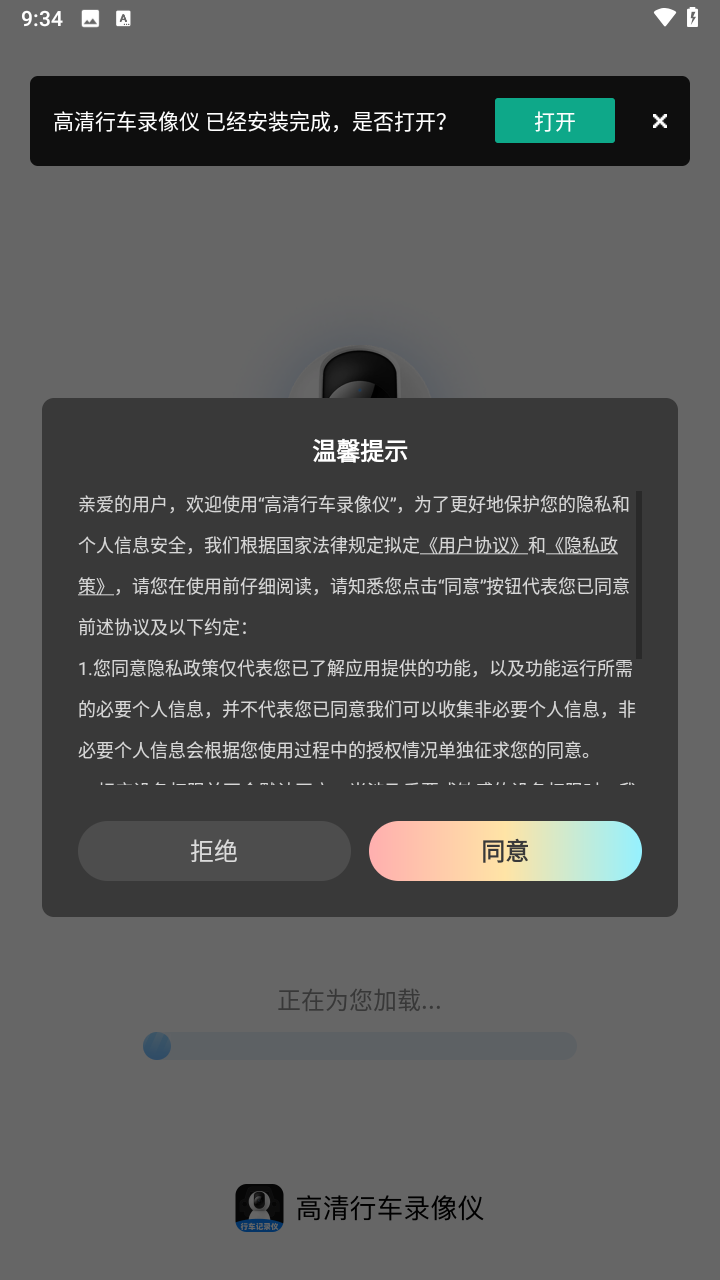The height and width of the screenshot is (1280, 720).
Task: Tap 拒绝 to decline the privacy terms
Action: pyautogui.click(x=214, y=851)
